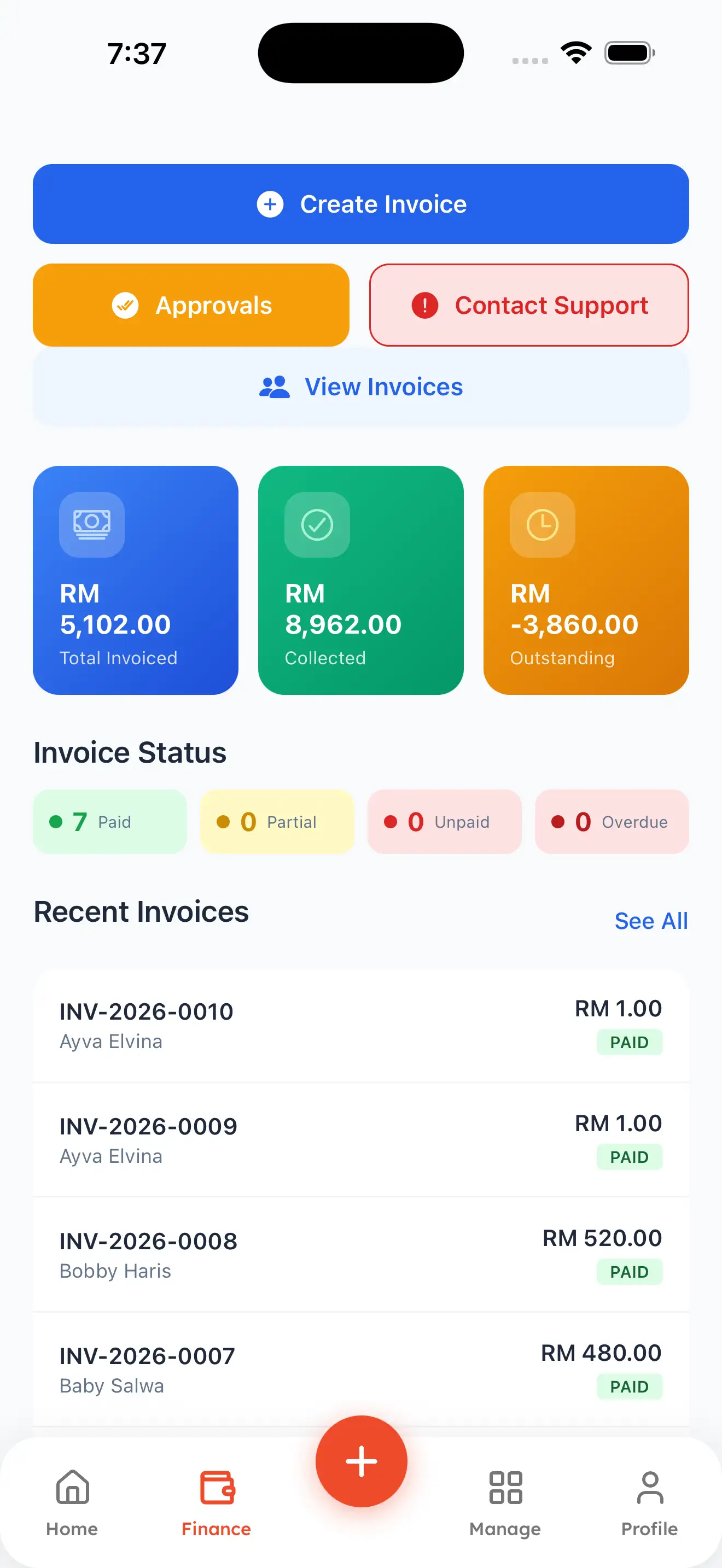
Task: Tap the Create Invoice button
Action: [x=361, y=204]
